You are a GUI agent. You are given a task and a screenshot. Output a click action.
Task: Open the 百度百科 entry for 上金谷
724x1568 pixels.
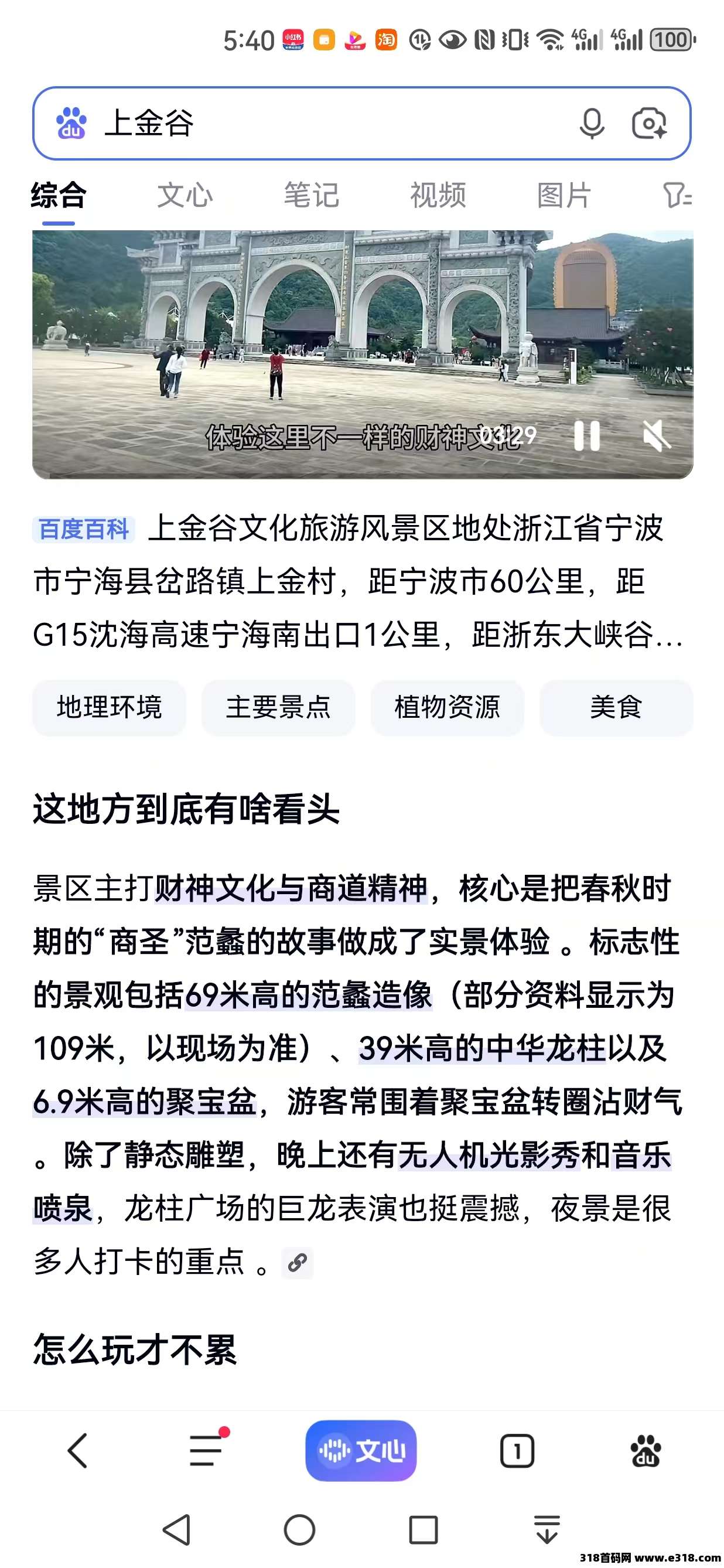pyautogui.click(x=84, y=529)
